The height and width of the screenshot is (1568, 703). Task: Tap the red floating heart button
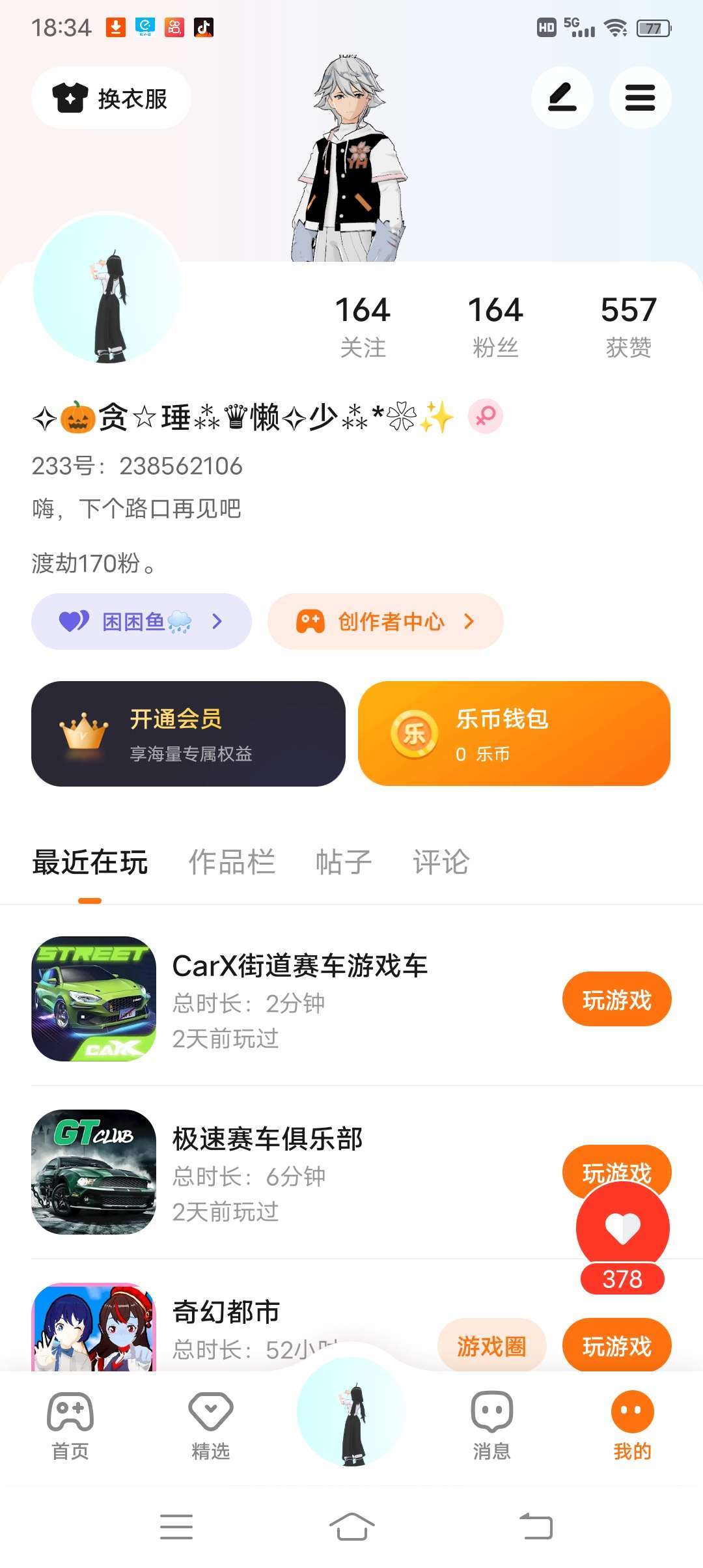[x=623, y=1229]
